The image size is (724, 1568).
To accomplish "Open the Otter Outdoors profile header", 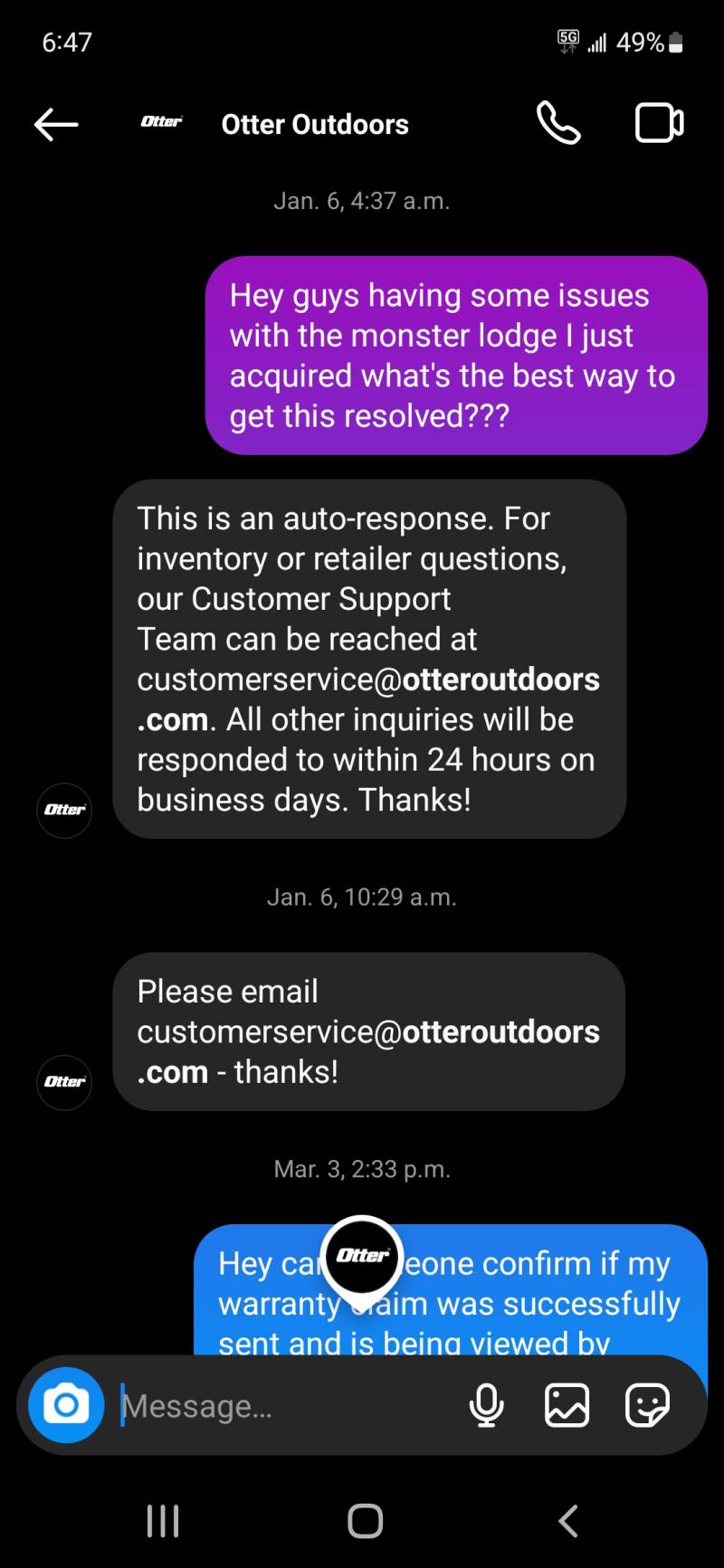I will [x=274, y=124].
